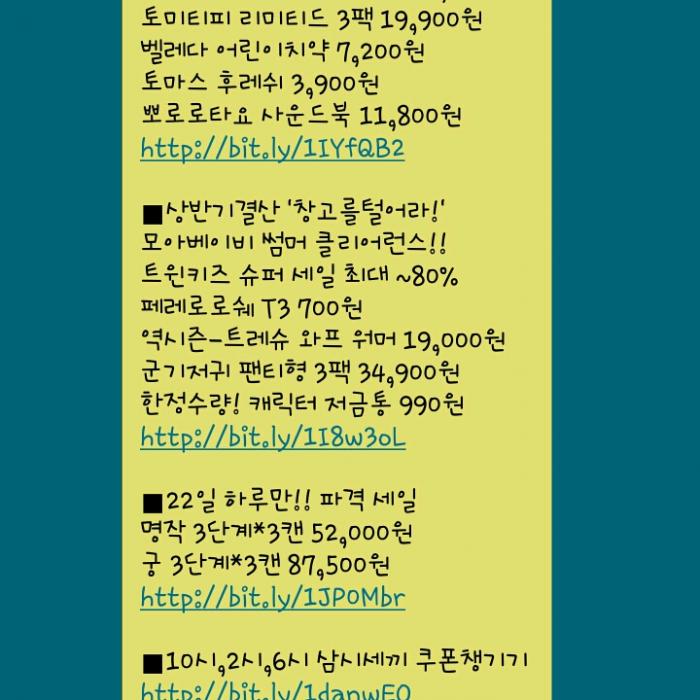700x700 pixels.
Task: Open the bit.ly/1I8w3oL clearance sale link
Action: tap(272, 438)
